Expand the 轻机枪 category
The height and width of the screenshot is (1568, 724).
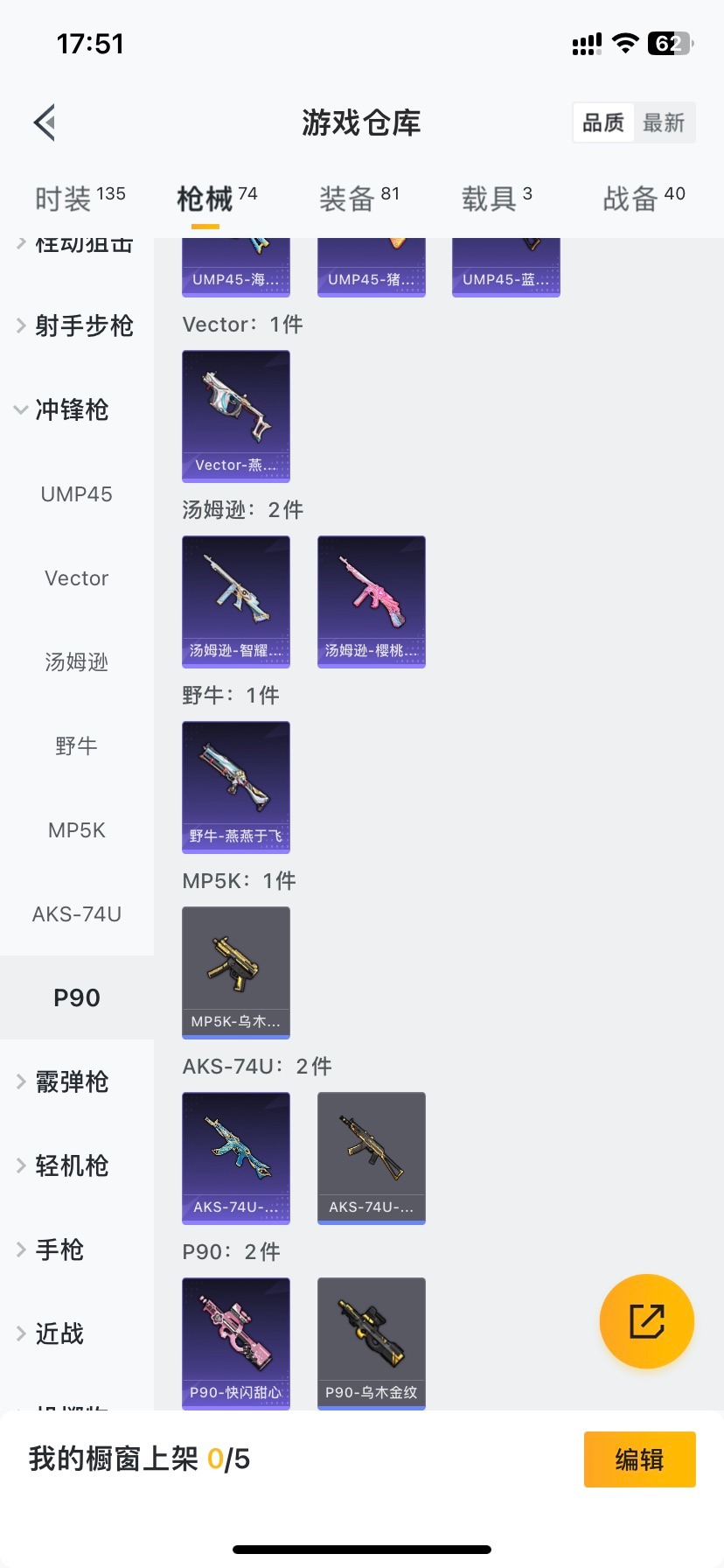72,1166
